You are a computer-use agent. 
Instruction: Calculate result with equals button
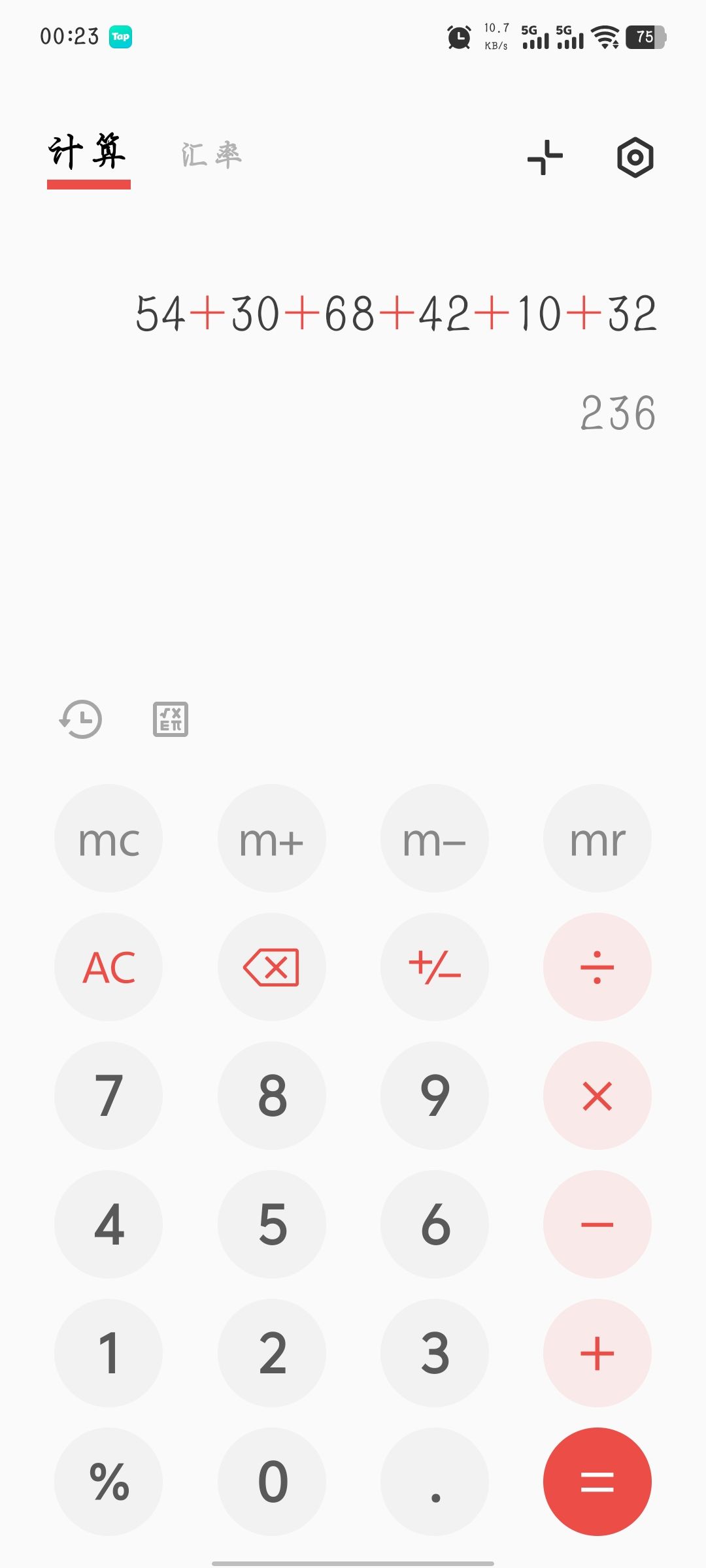[597, 1482]
